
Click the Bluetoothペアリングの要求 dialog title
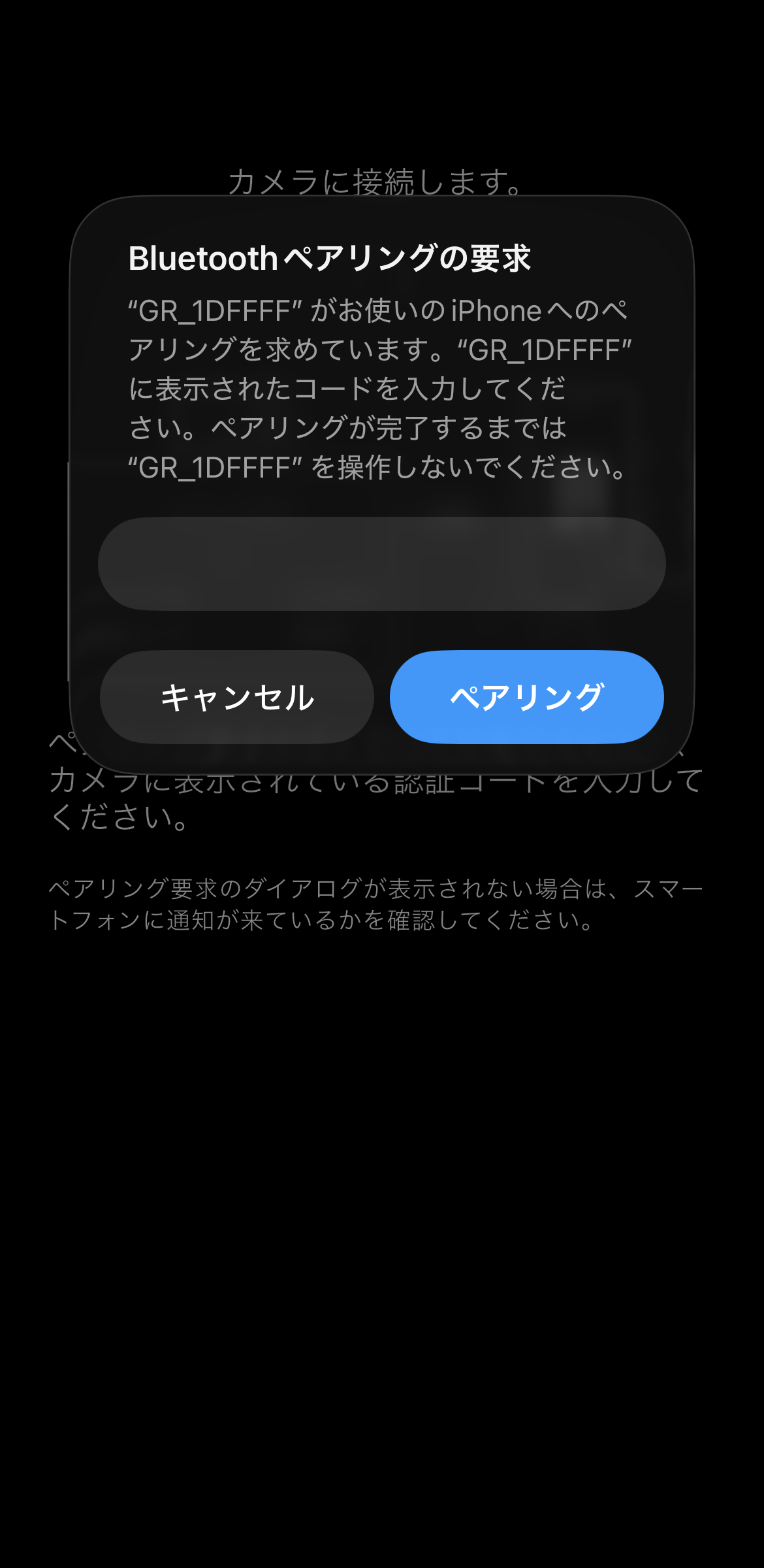(332, 259)
